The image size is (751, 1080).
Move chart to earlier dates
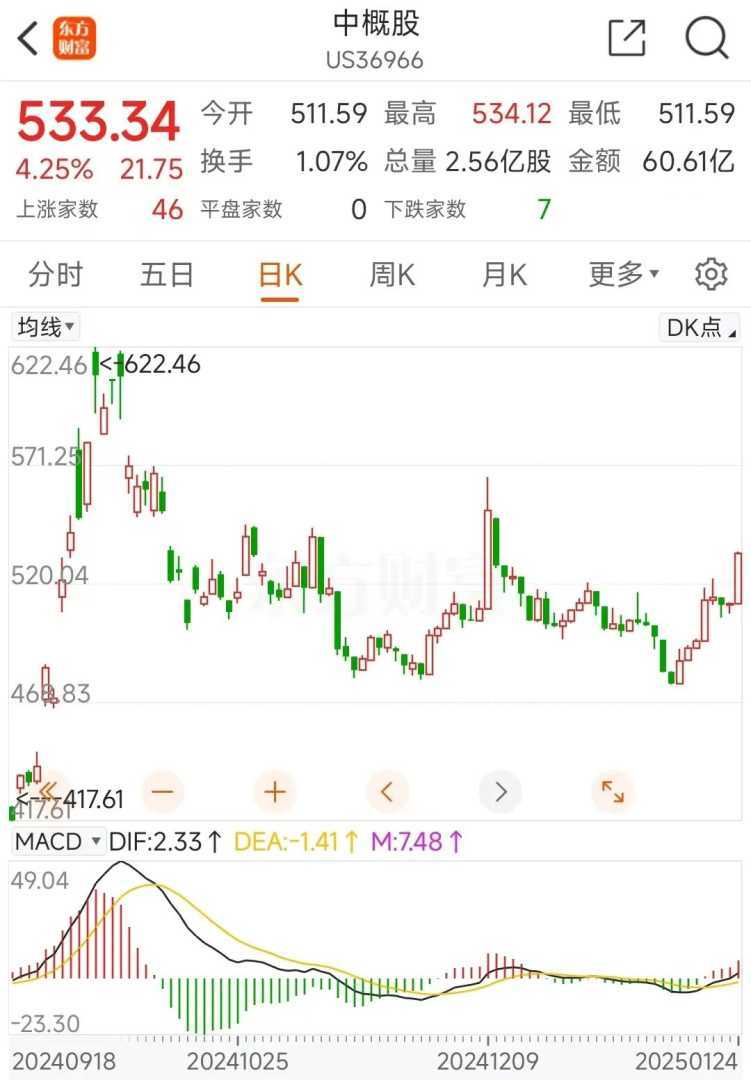point(387,793)
